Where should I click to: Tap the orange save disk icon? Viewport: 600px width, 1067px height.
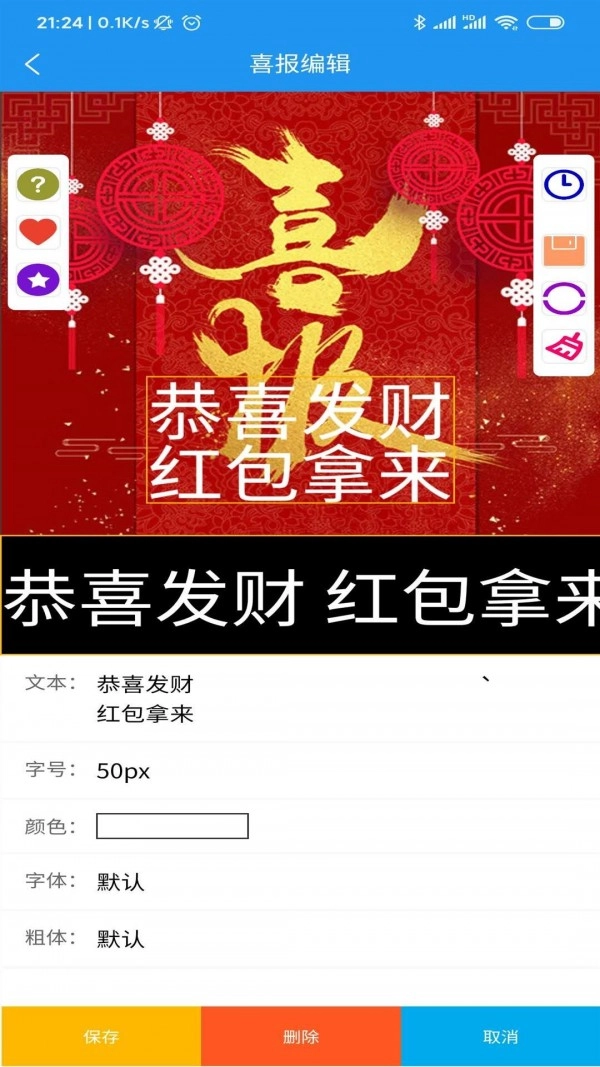coord(564,249)
